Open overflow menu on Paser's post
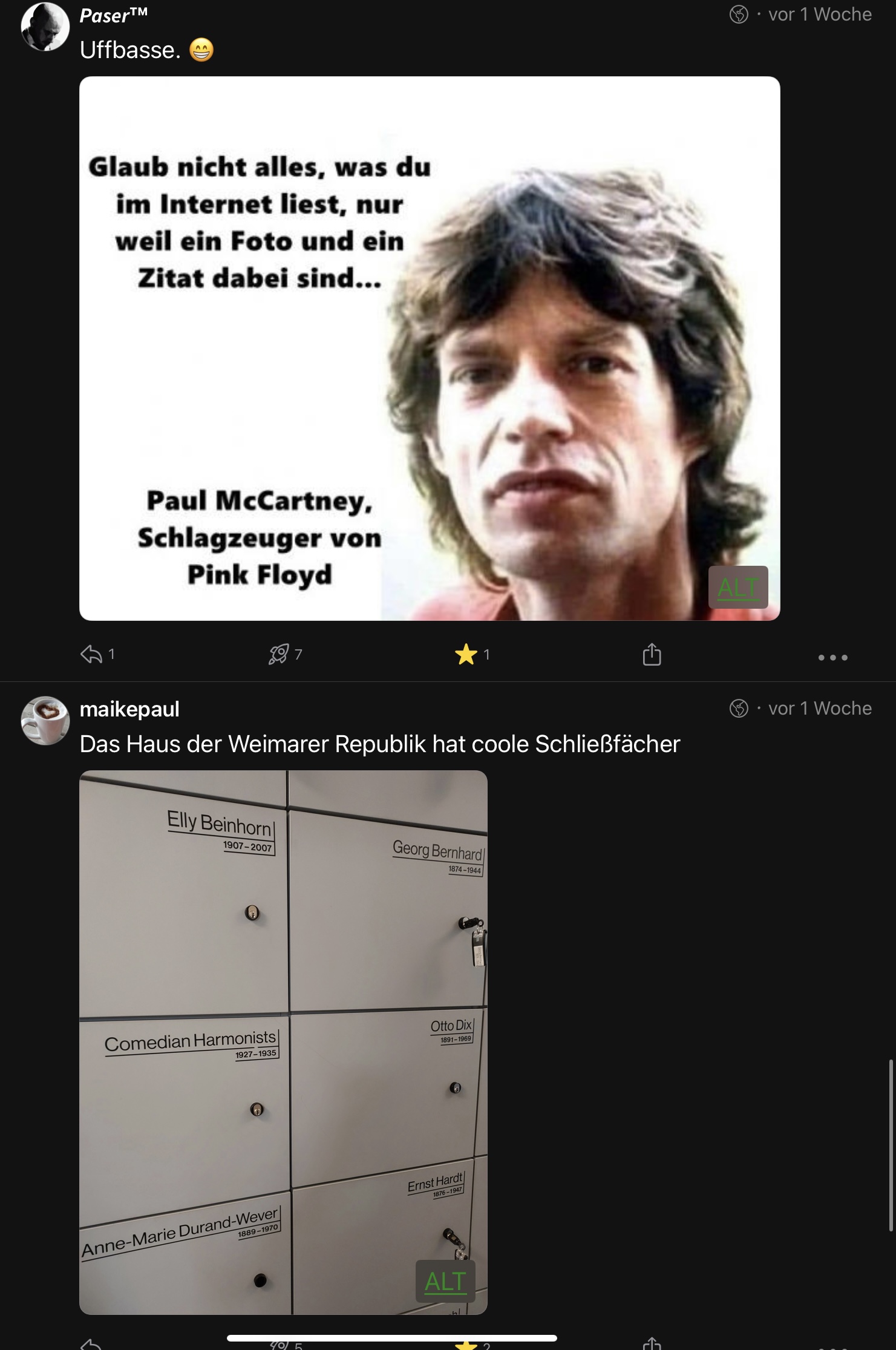This screenshot has height=1350, width=896. pos(832,657)
